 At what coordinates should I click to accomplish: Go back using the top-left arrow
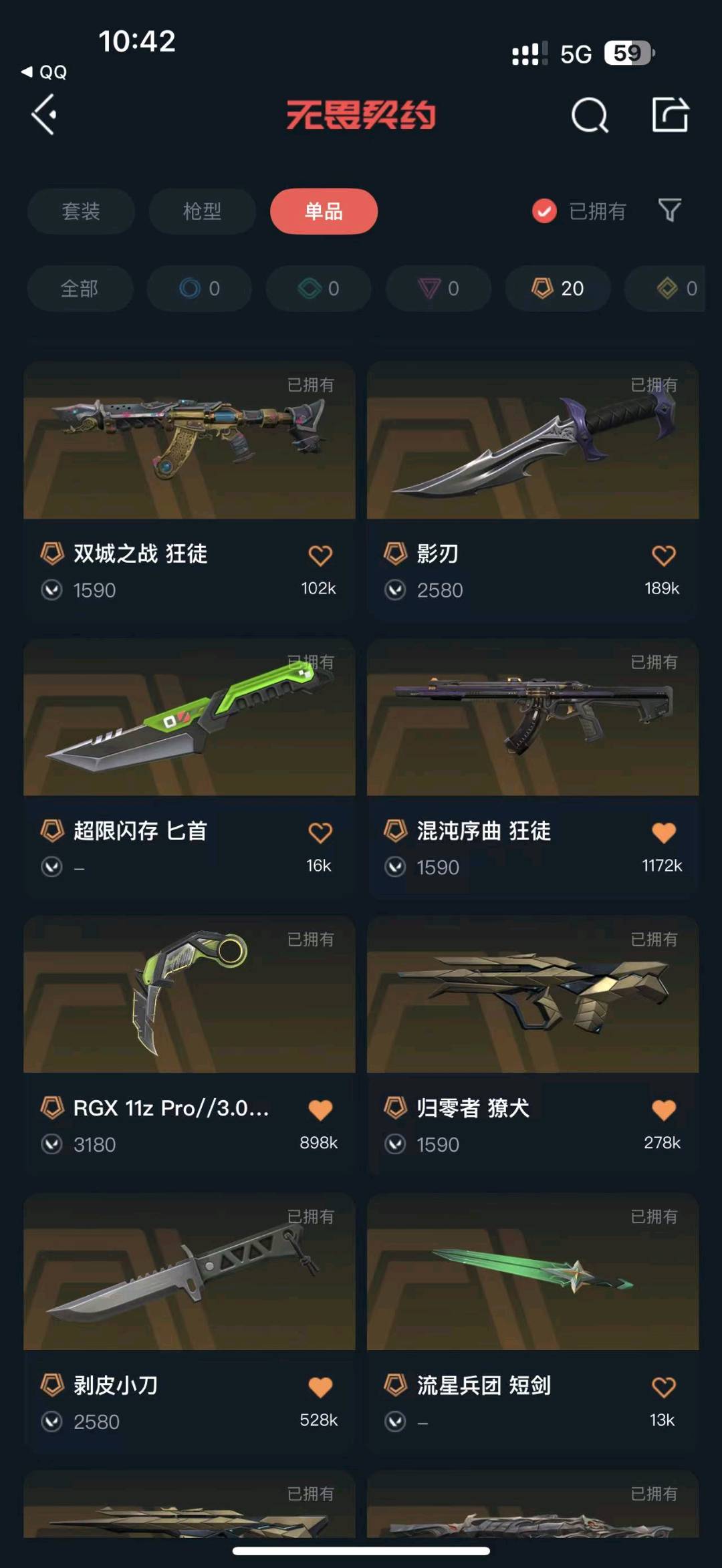pyautogui.click(x=44, y=115)
